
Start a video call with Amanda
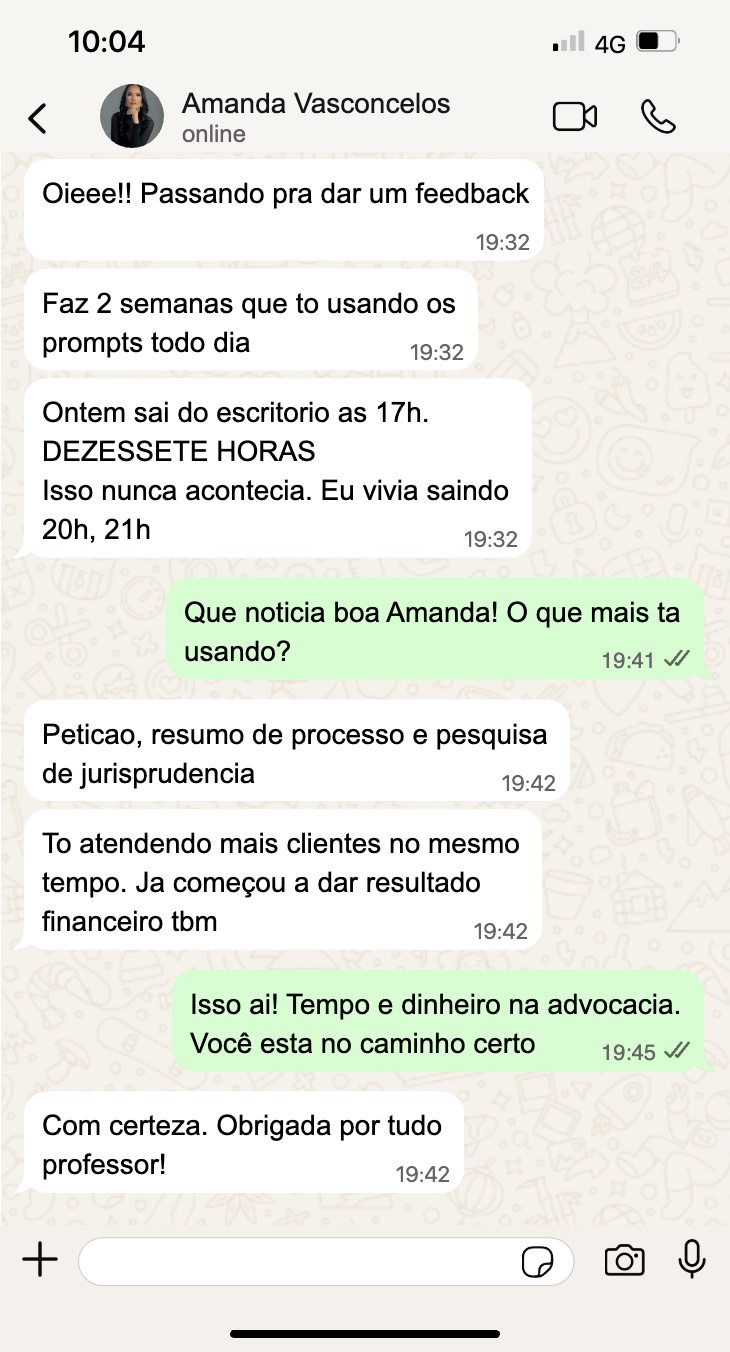pos(574,115)
